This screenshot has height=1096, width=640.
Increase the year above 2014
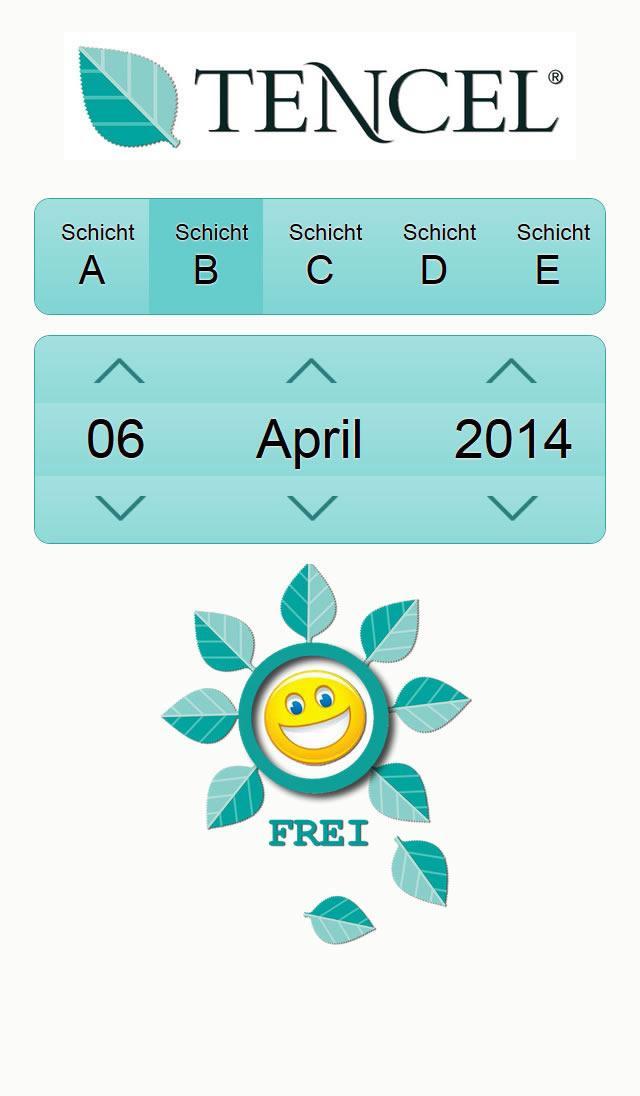point(511,371)
